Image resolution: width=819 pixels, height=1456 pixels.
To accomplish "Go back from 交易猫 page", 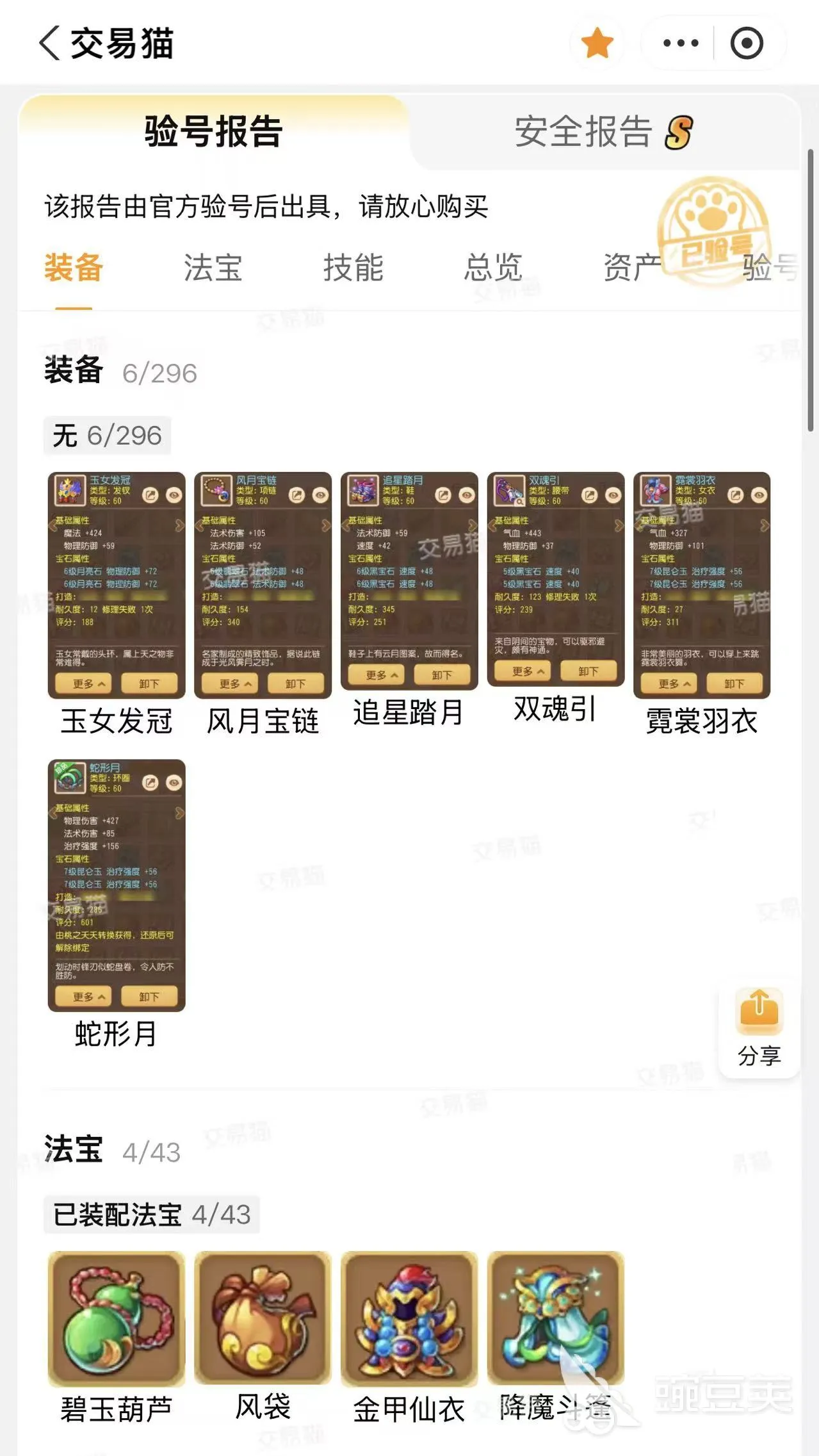I will coord(49,44).
